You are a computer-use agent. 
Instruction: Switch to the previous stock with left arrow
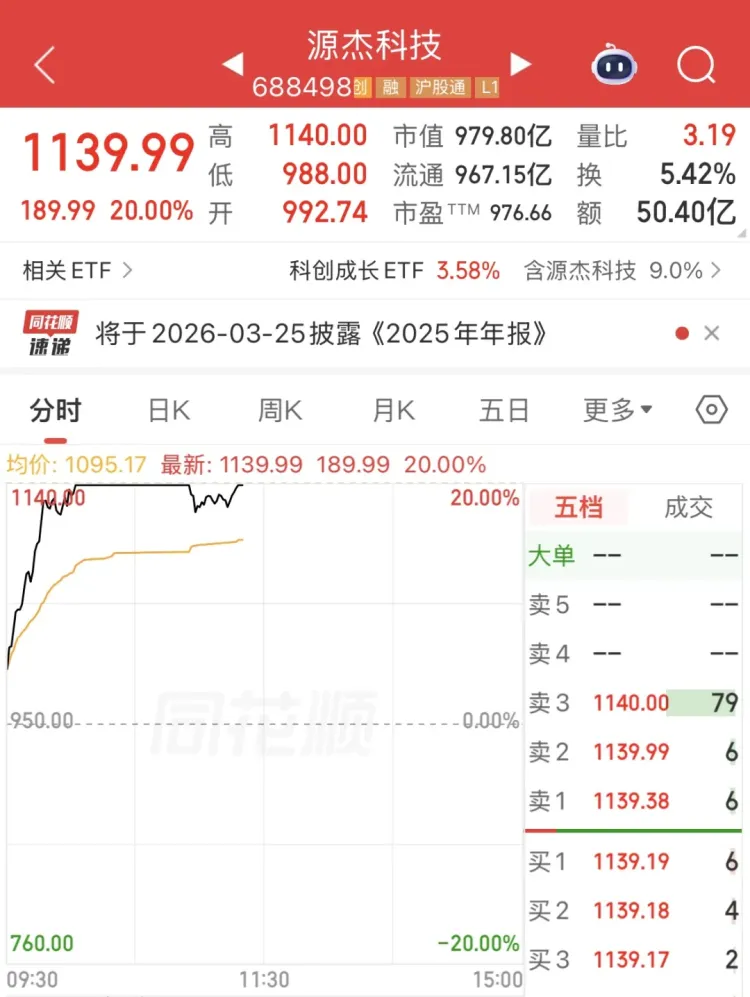233,65
